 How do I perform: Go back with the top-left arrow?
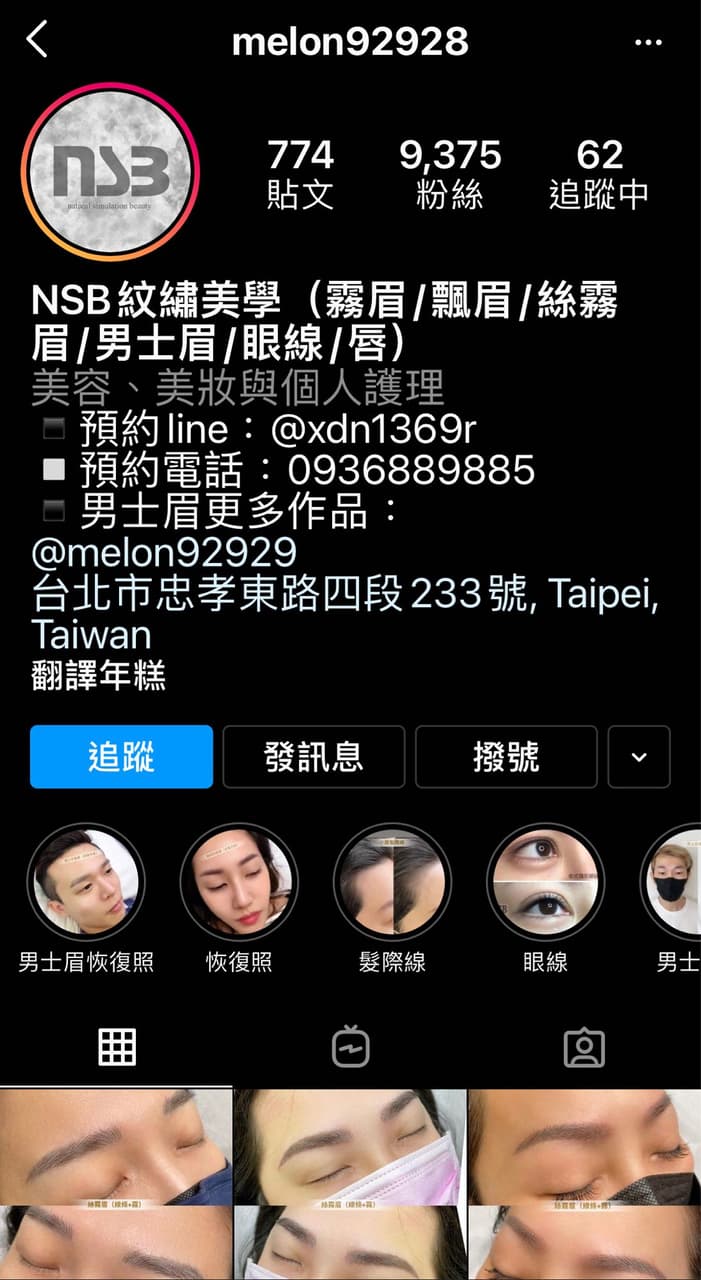tap(38, 40)
